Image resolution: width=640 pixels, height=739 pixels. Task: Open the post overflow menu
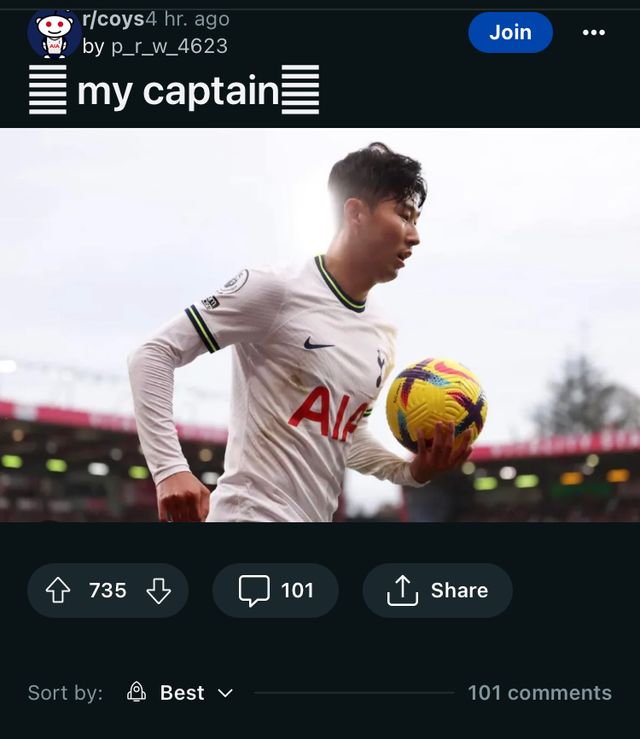tap(593, 32)
